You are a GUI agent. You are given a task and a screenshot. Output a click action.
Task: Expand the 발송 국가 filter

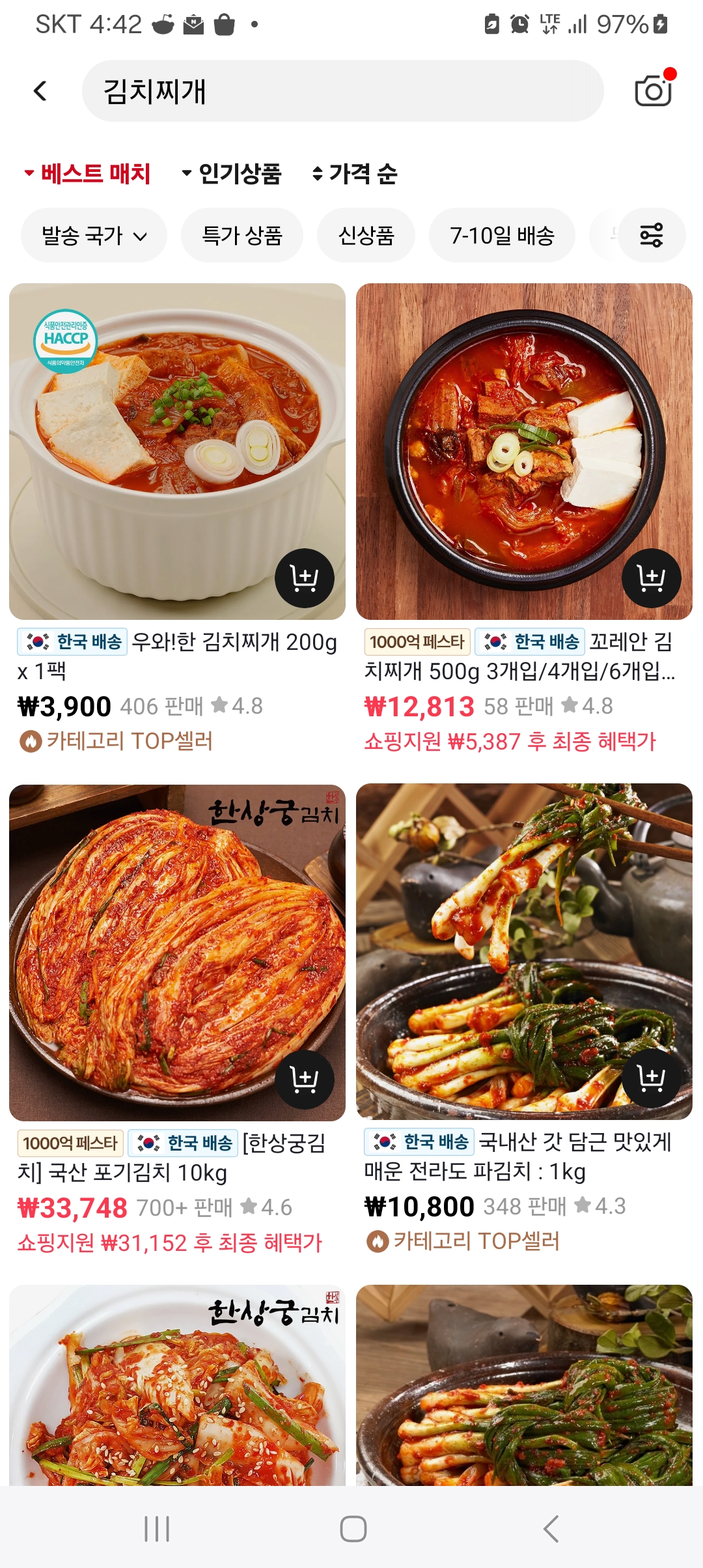click(x=94, y=235)
